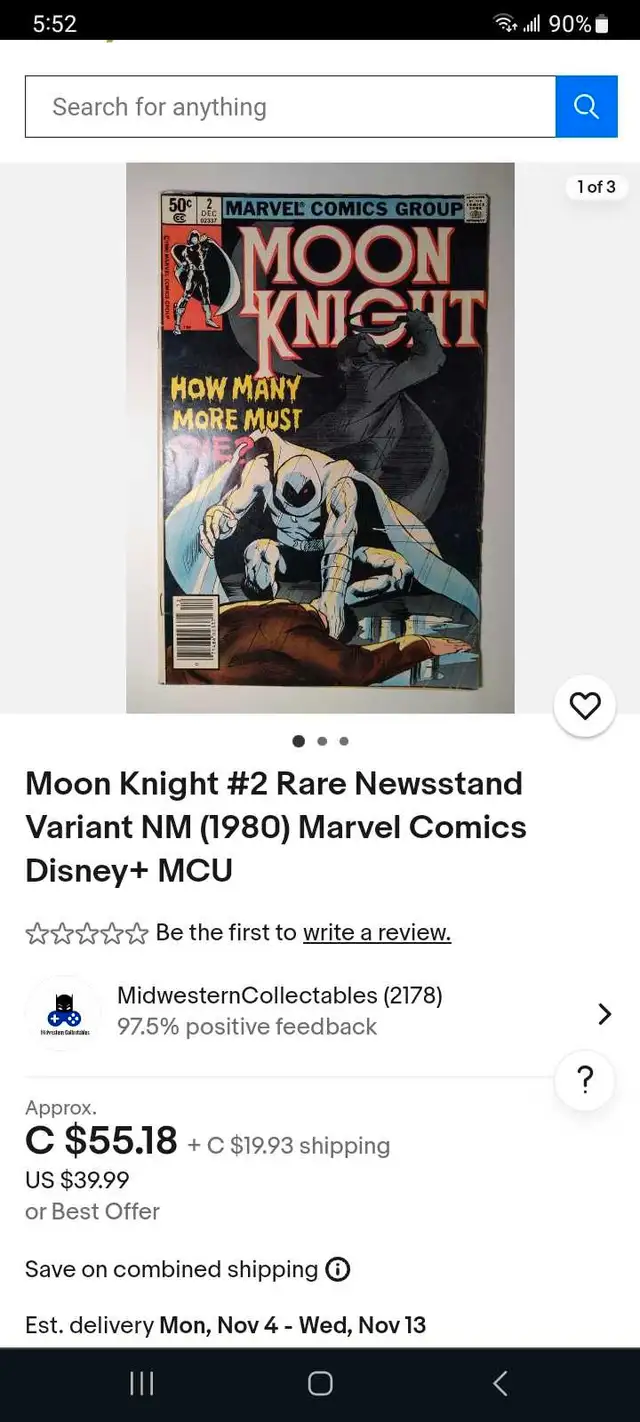Show combined shipping info icon

[339, 1270]
